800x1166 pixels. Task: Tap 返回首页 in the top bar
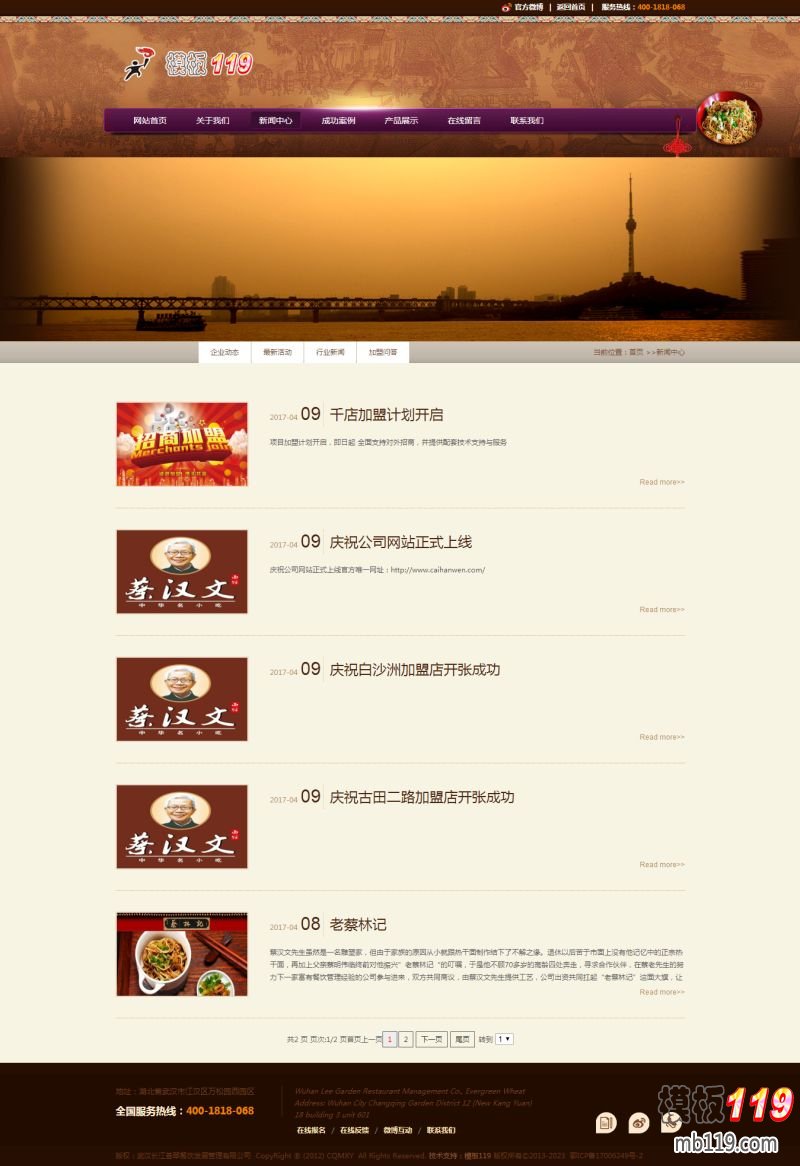coord(570,7)
